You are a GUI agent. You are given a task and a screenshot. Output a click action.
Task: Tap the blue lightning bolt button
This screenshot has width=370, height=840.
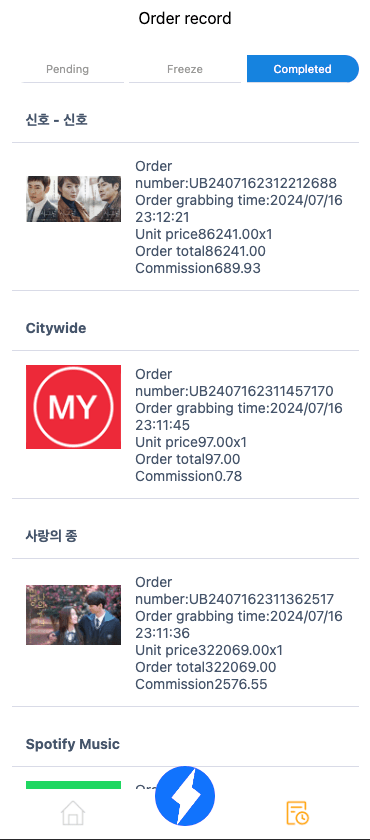(x=185, y=796)
